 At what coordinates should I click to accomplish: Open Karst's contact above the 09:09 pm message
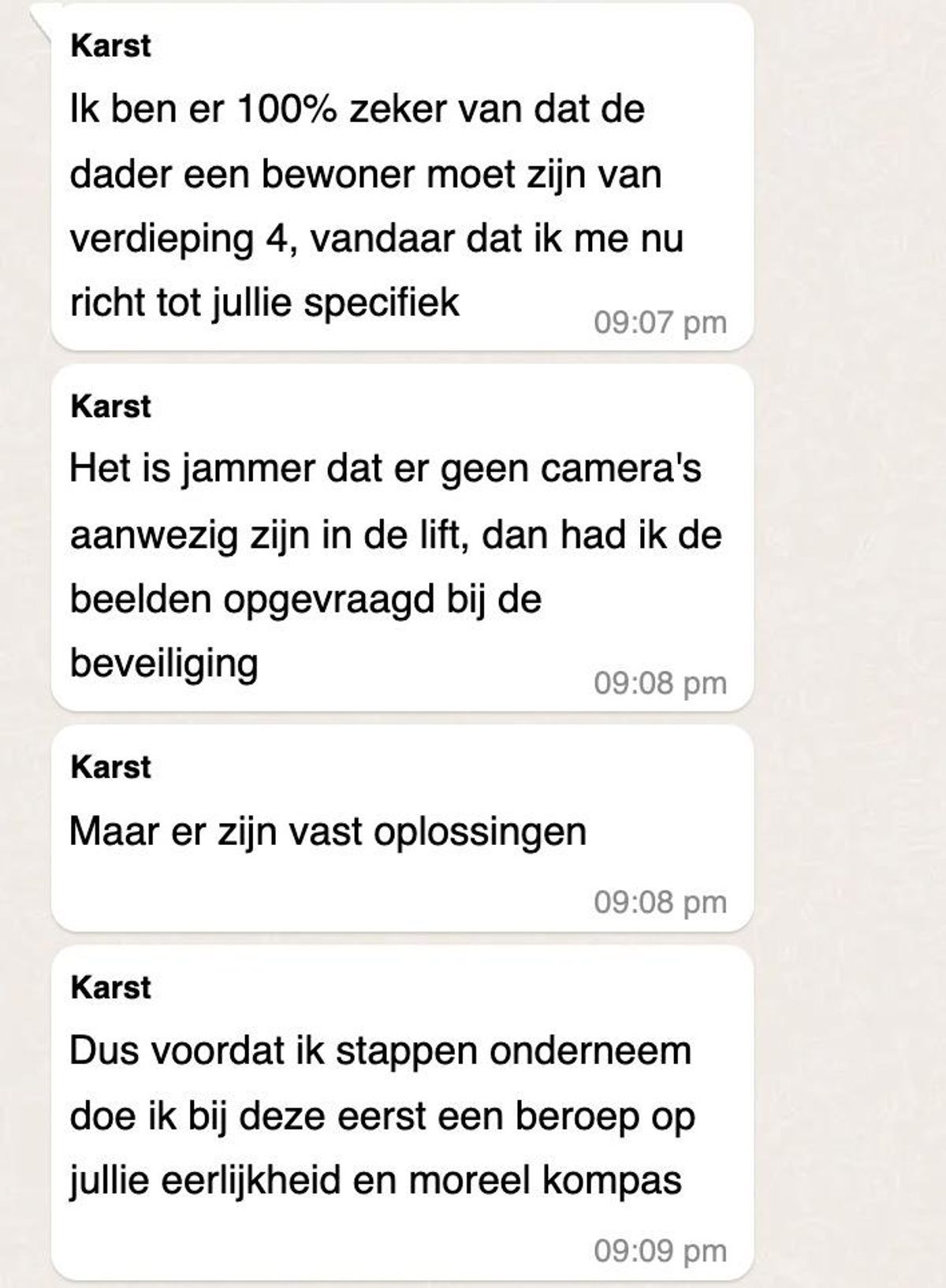[x=110, y=987]
